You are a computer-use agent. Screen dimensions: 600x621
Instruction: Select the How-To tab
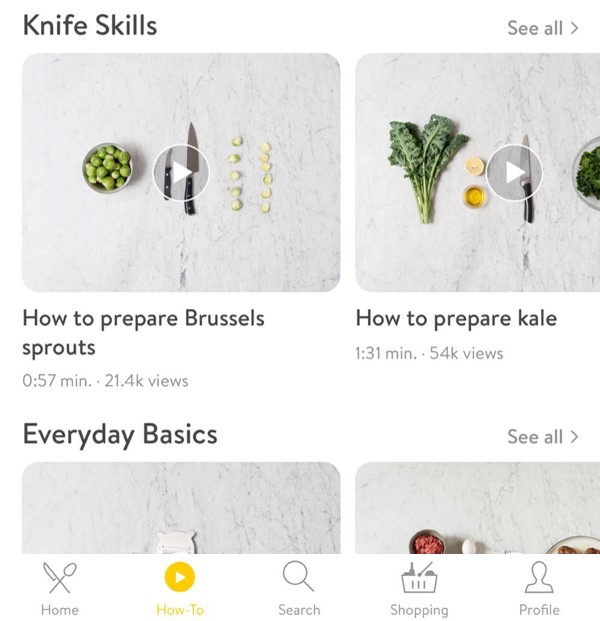179,588
